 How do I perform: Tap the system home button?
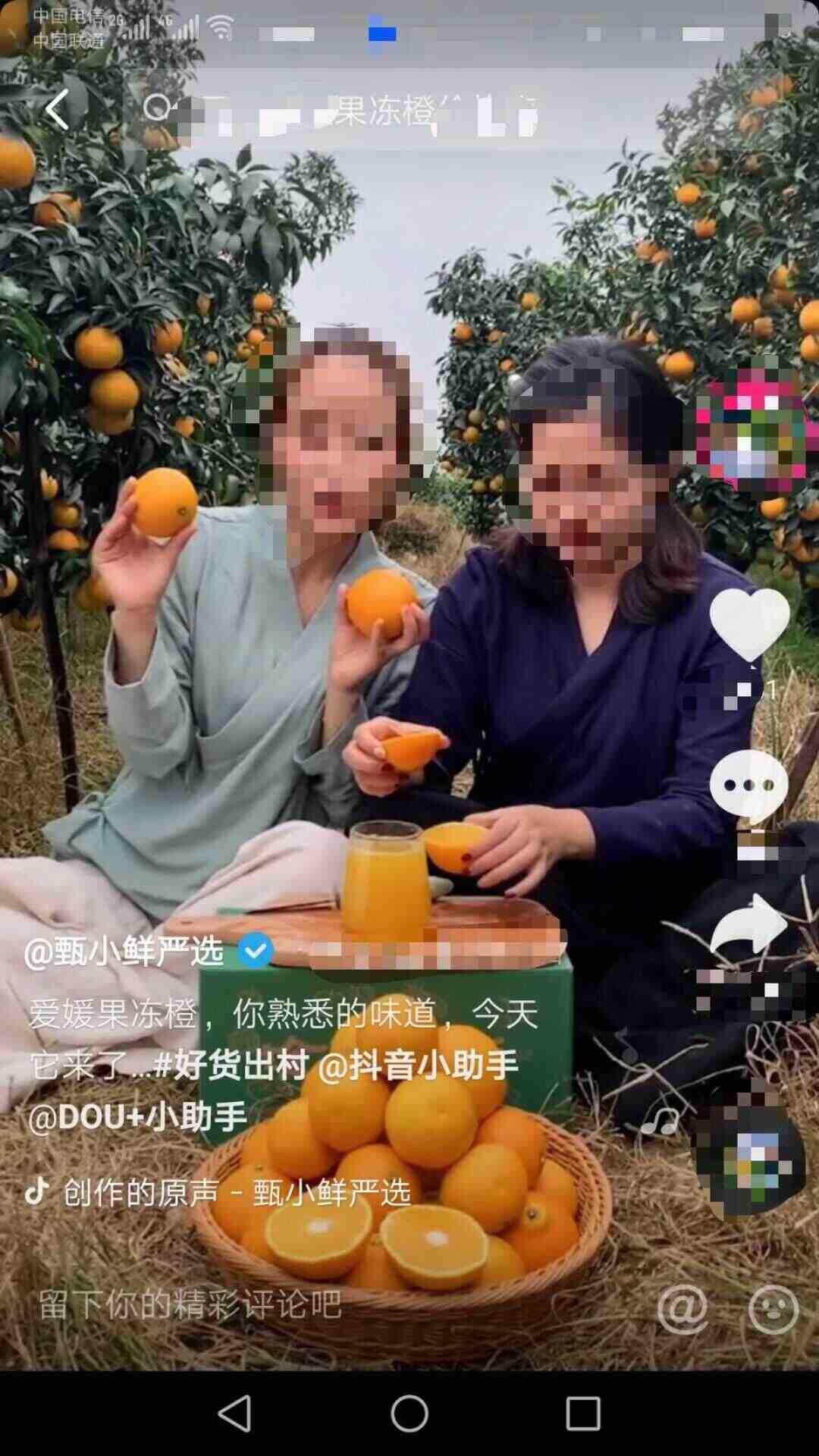click(x=409, y=1414)
